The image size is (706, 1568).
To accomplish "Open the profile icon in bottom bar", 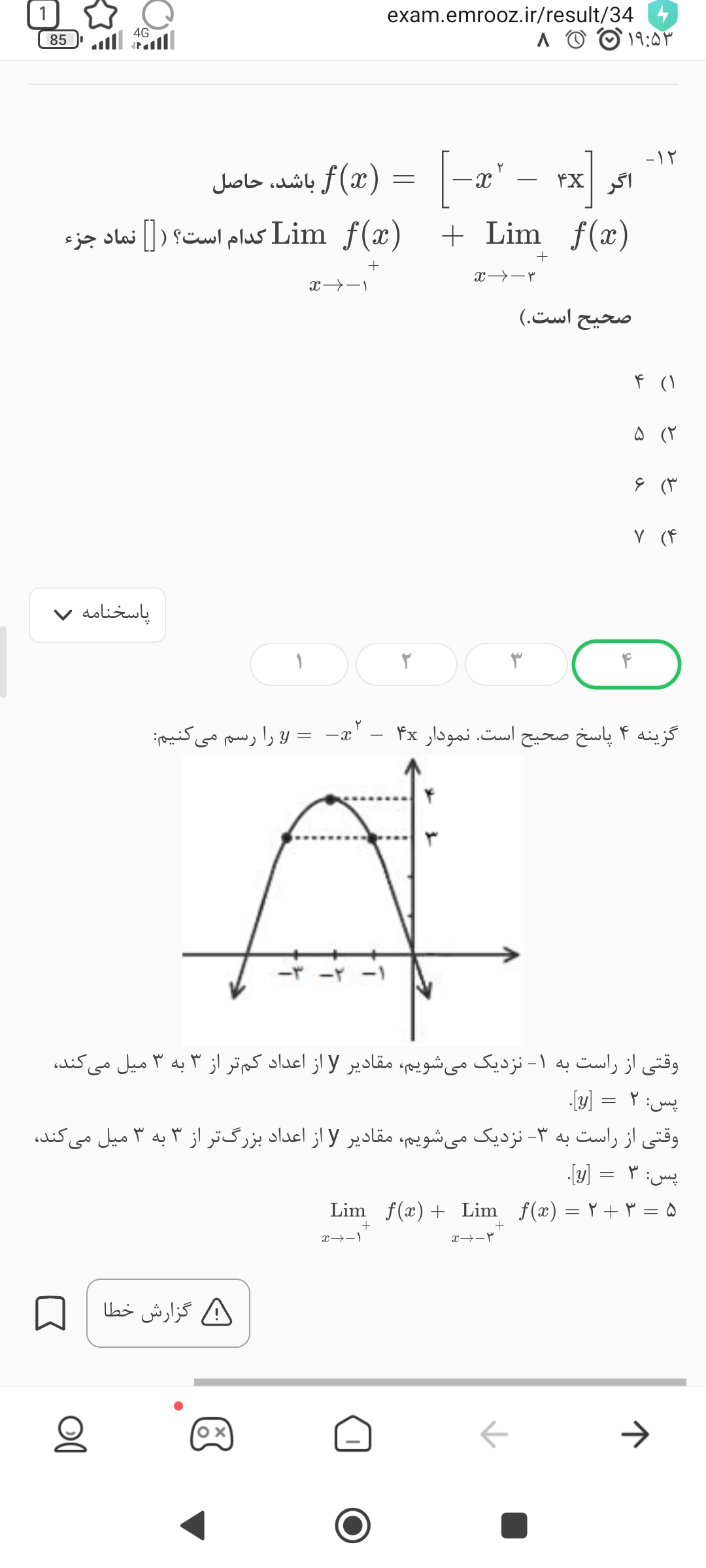I will (x=70, y=1434).
